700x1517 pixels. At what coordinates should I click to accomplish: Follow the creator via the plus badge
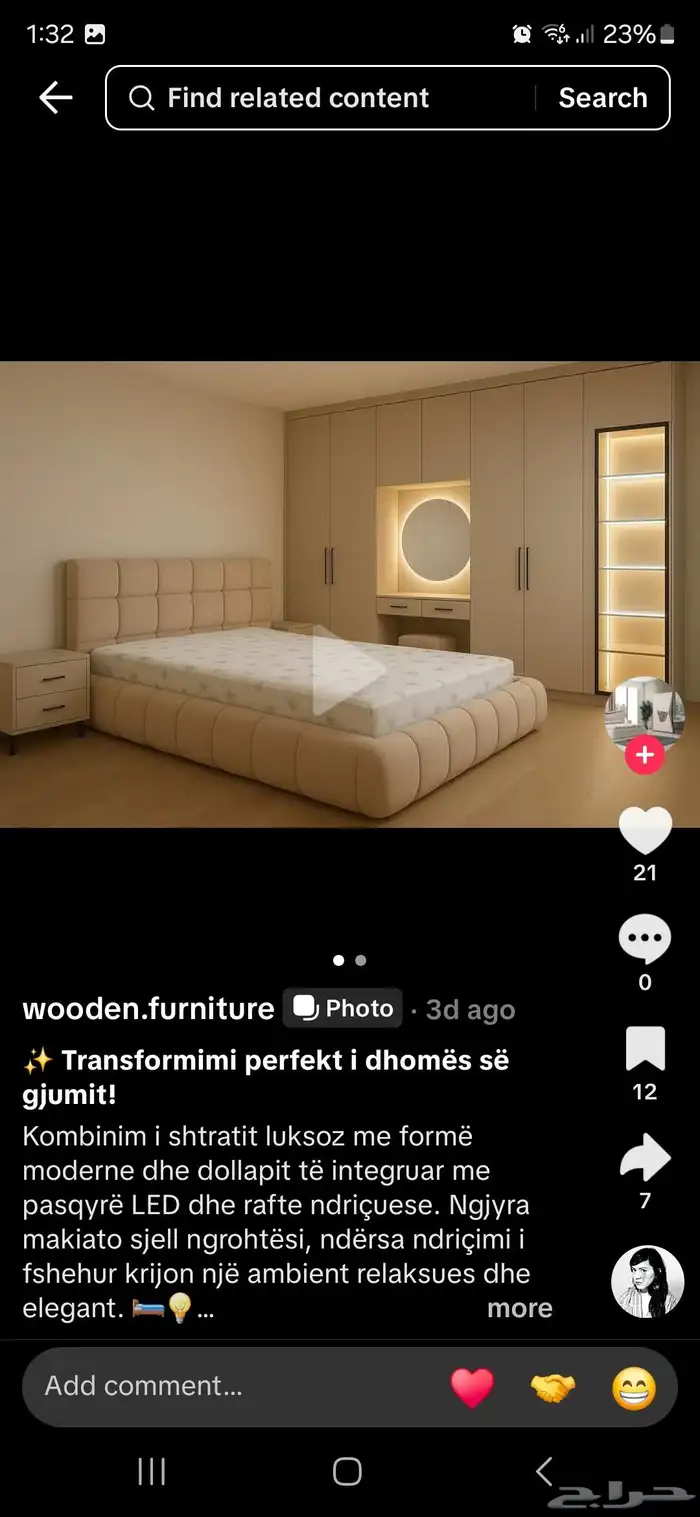coord(645,756)
